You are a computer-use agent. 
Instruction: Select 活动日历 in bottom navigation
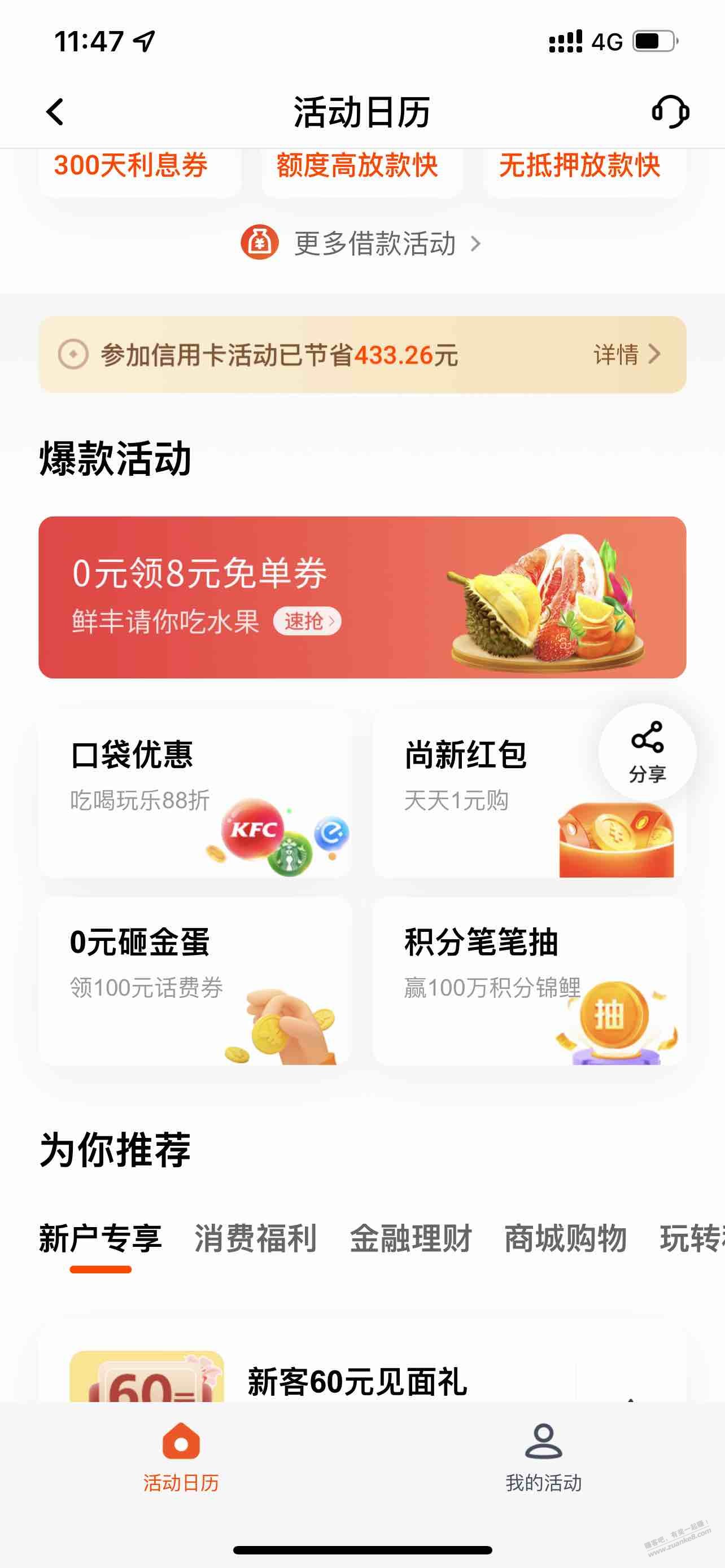pos(181,1457)
